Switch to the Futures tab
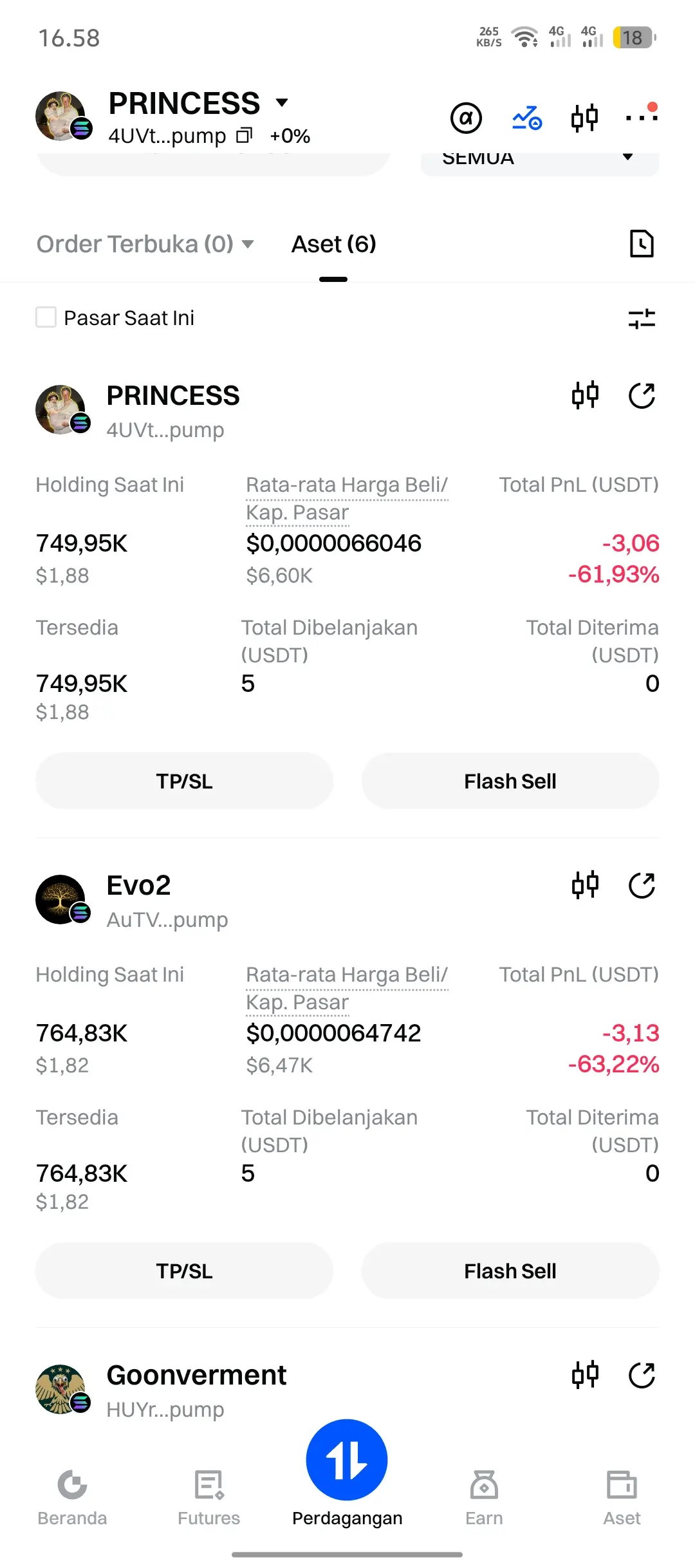Viewport: 695px width, 1568px height. point(208,1498)
